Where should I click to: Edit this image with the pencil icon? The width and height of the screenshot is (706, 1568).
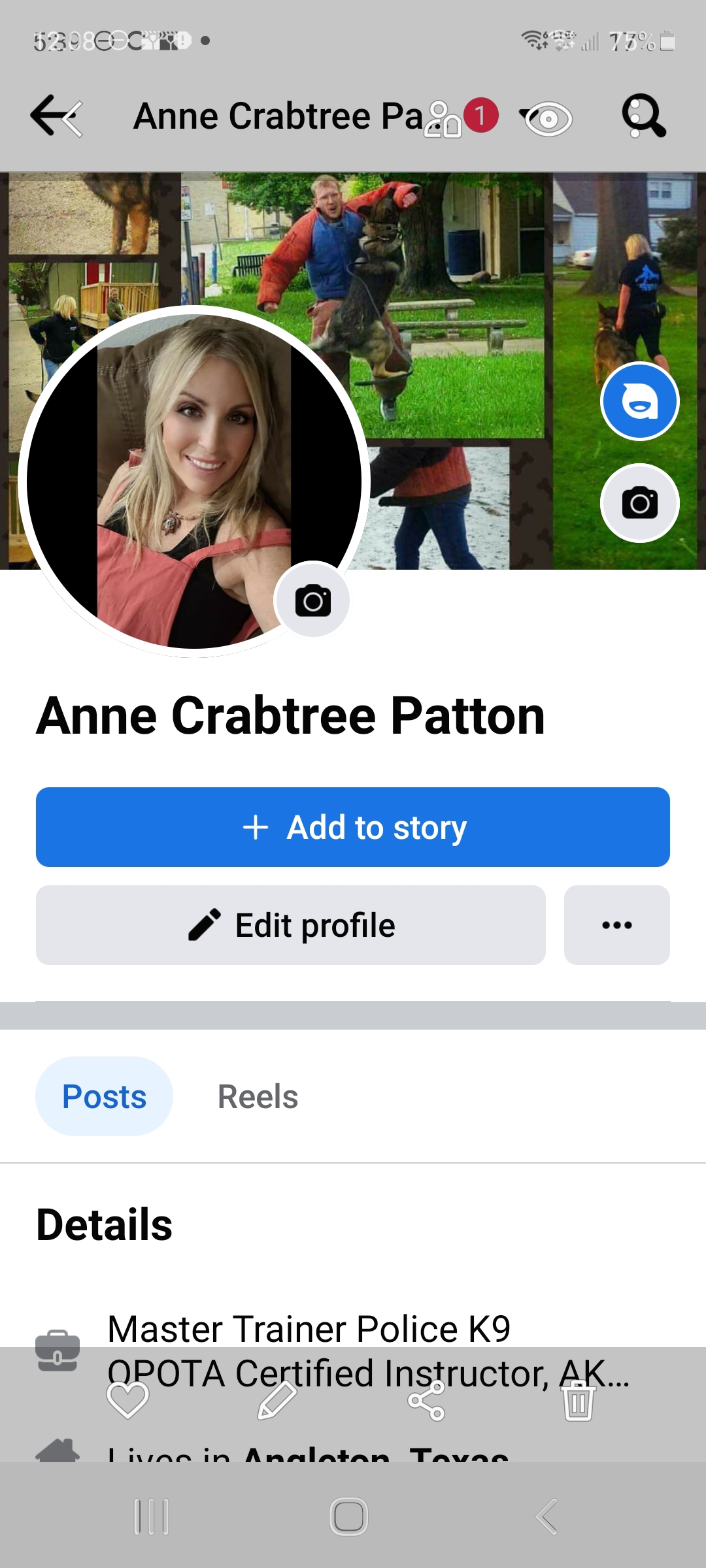tap(277, 1401)
